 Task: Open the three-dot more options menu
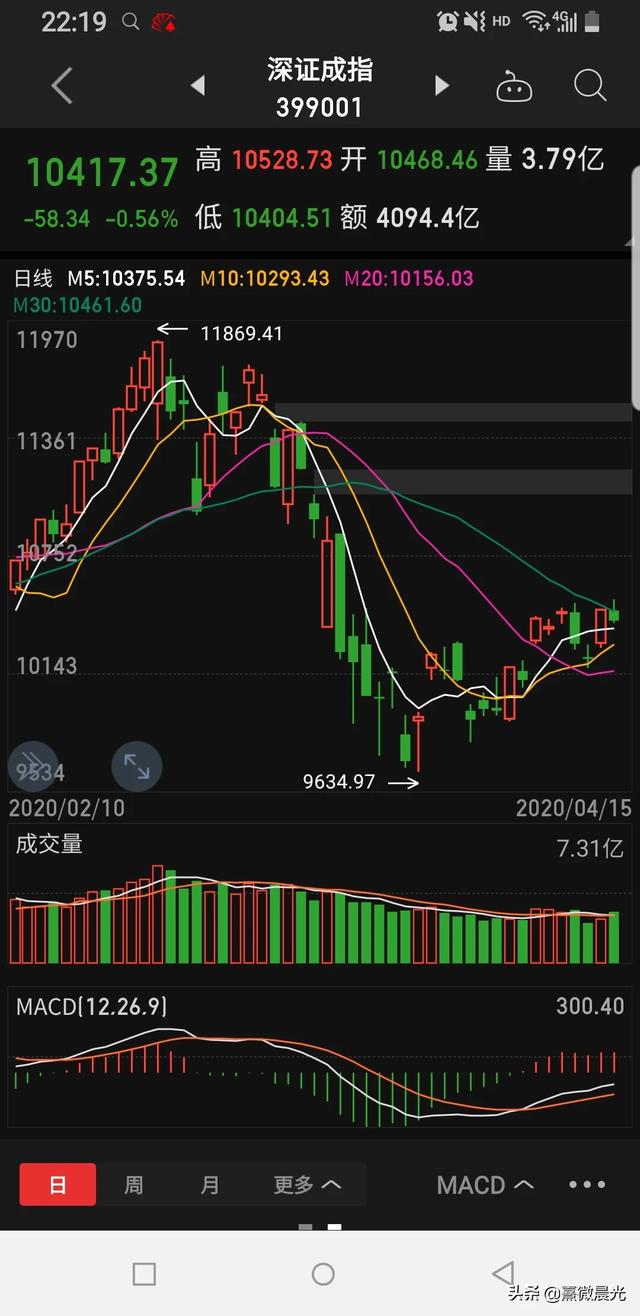point(587,1185)
